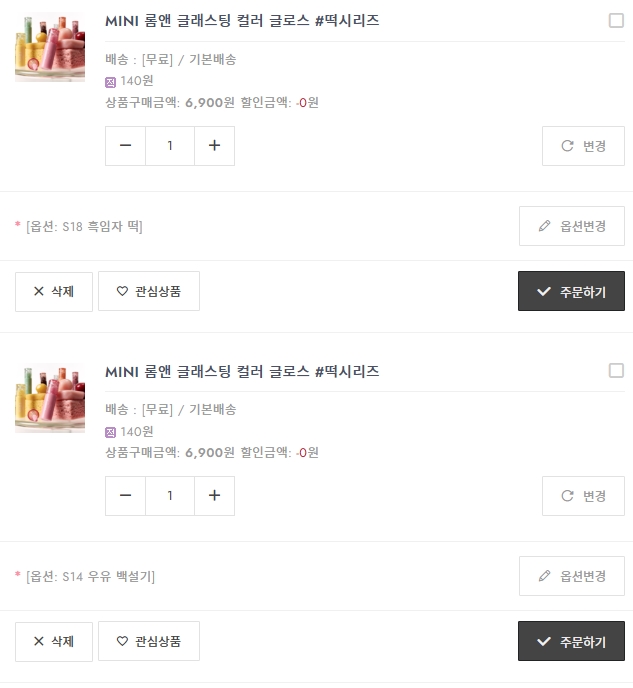Edit the quantity field of the S18 흑임자 떡 item

[170, 146]
